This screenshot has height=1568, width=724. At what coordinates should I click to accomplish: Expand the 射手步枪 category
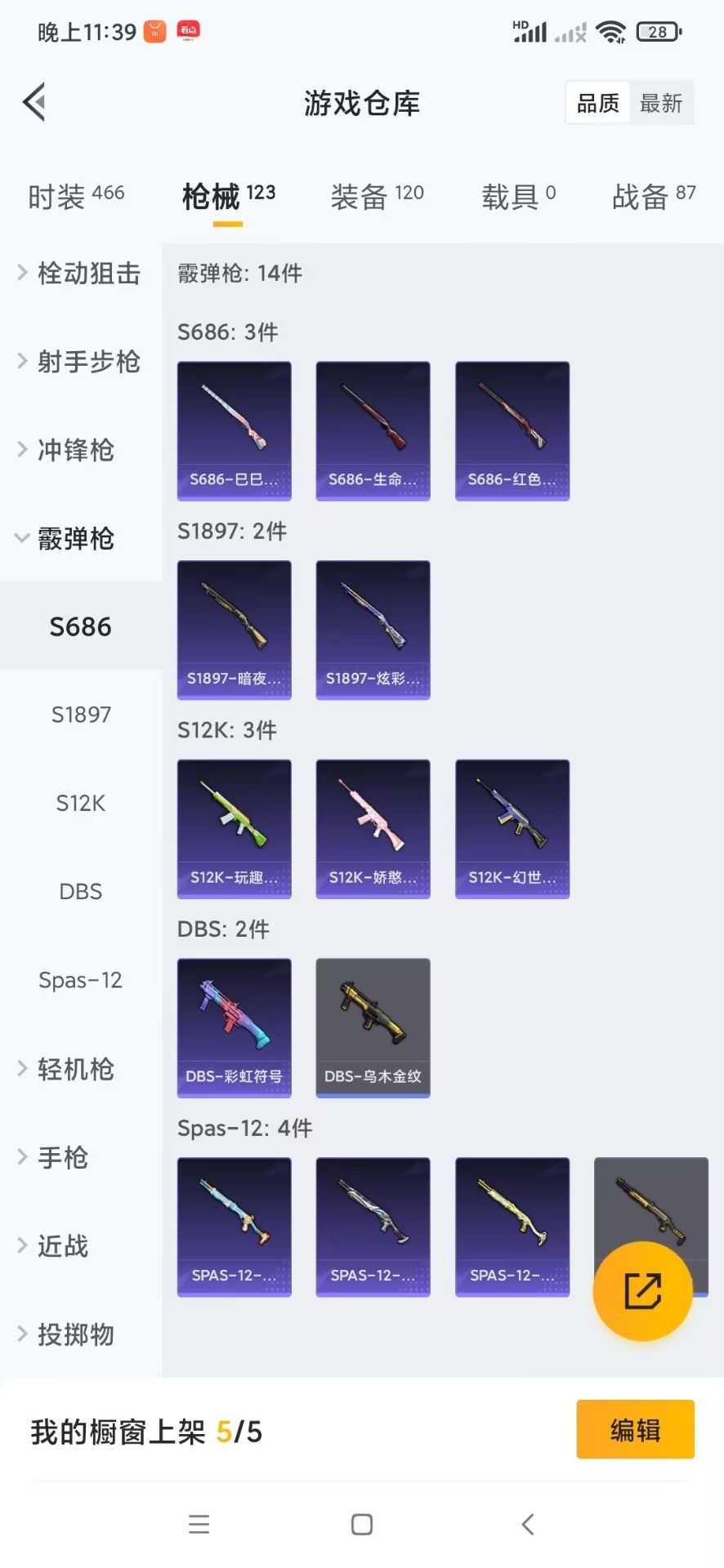click(x=80, y=361)
